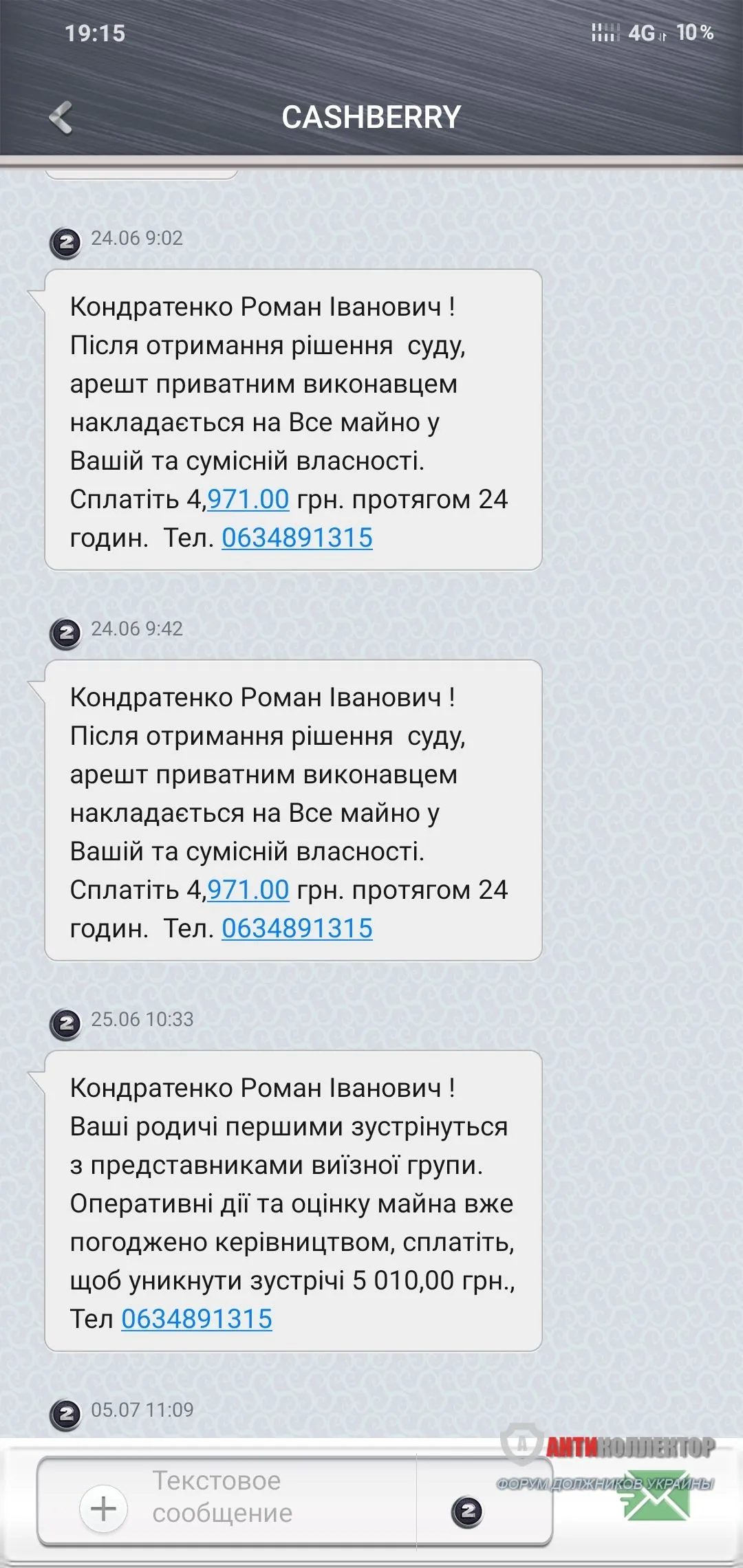The image size is (743, 1568).
Task: Open phone link in the 25.06 10:33 message
Action: tap(197, 1319)
